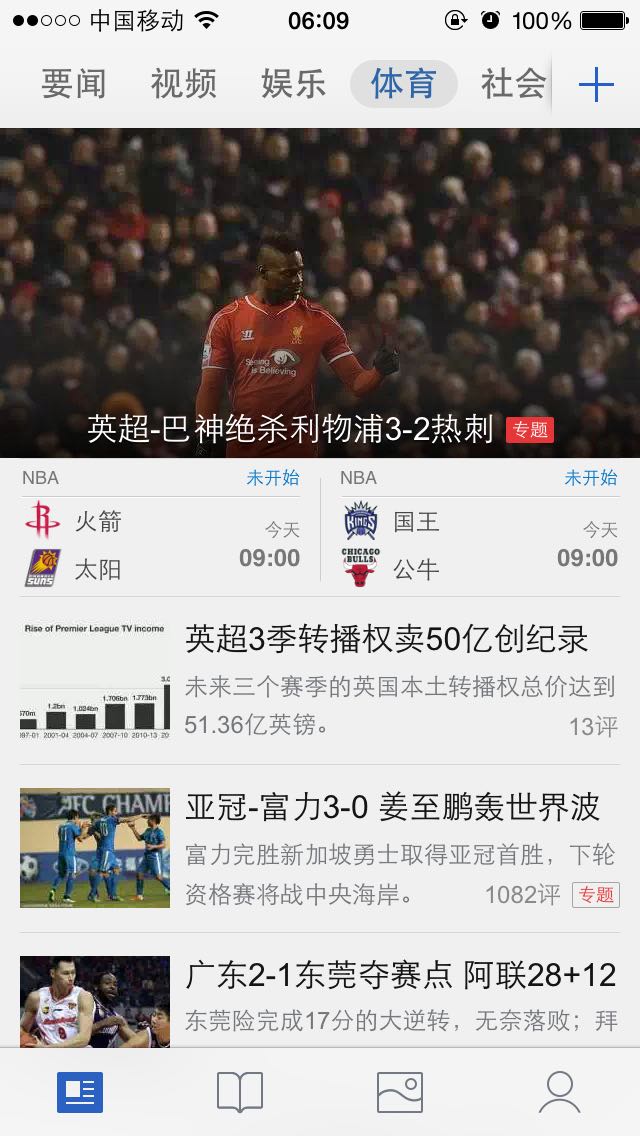Image resolution: width=640 pixels, height=1136 pixels.
Task: Go to the 社会 tab
Action: tap(513, 85)
